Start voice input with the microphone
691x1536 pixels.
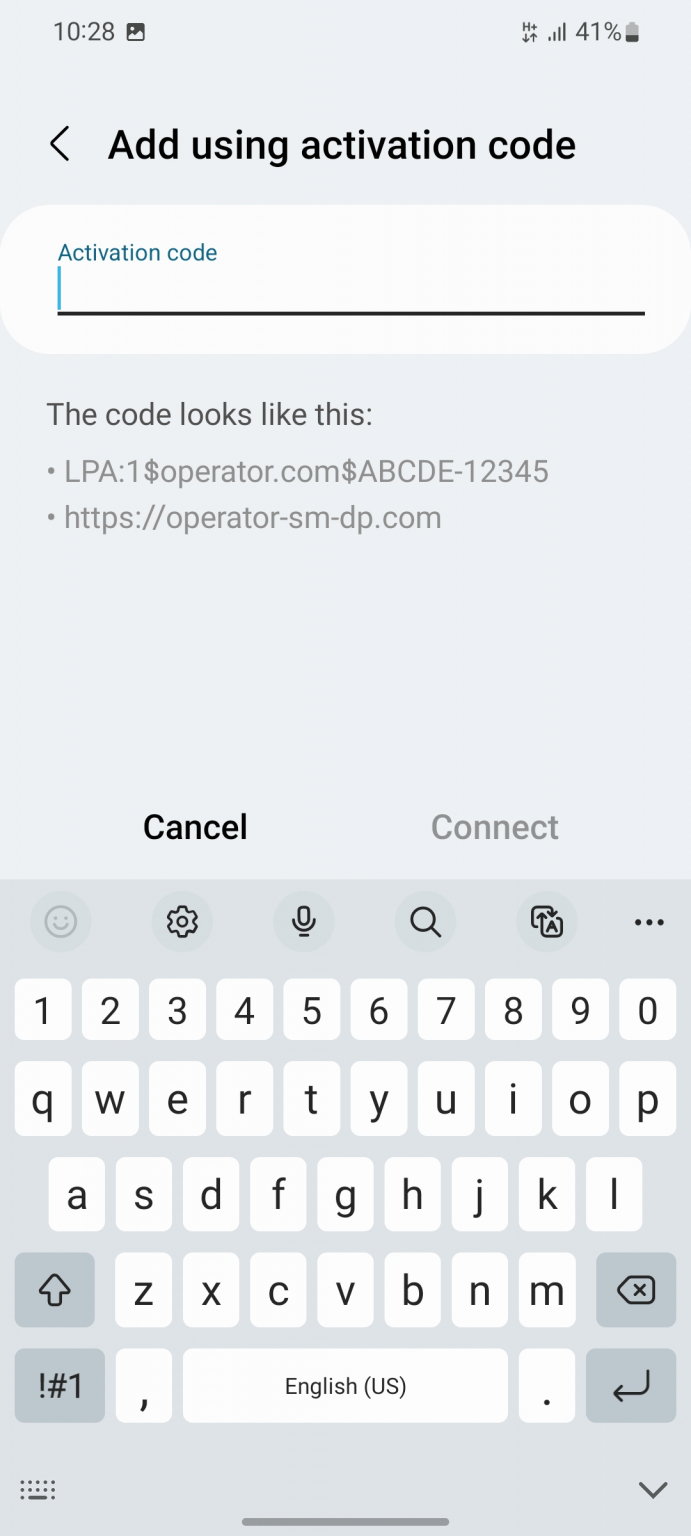point(304,921)
